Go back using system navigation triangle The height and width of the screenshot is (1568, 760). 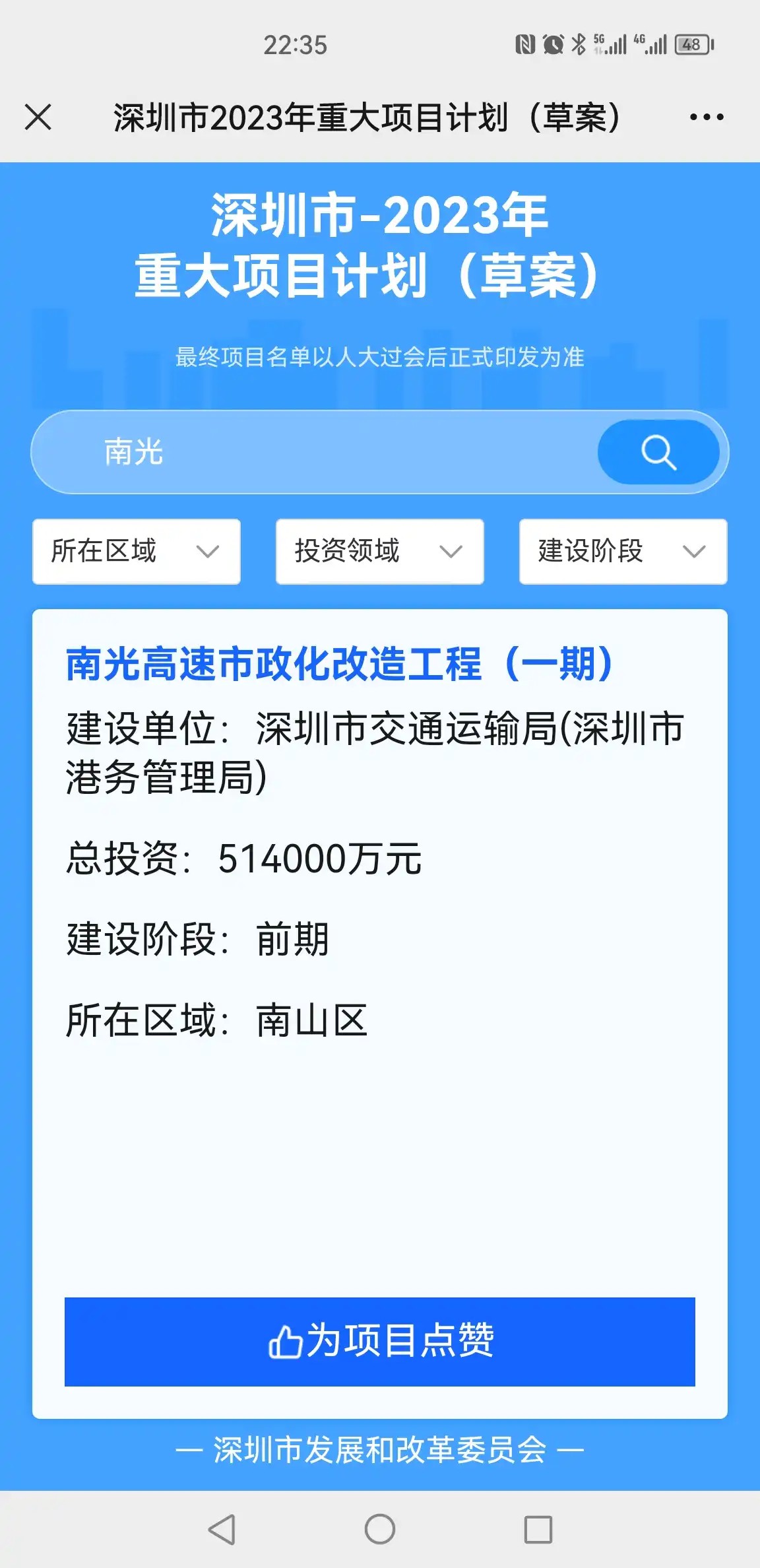(222, 1529)
